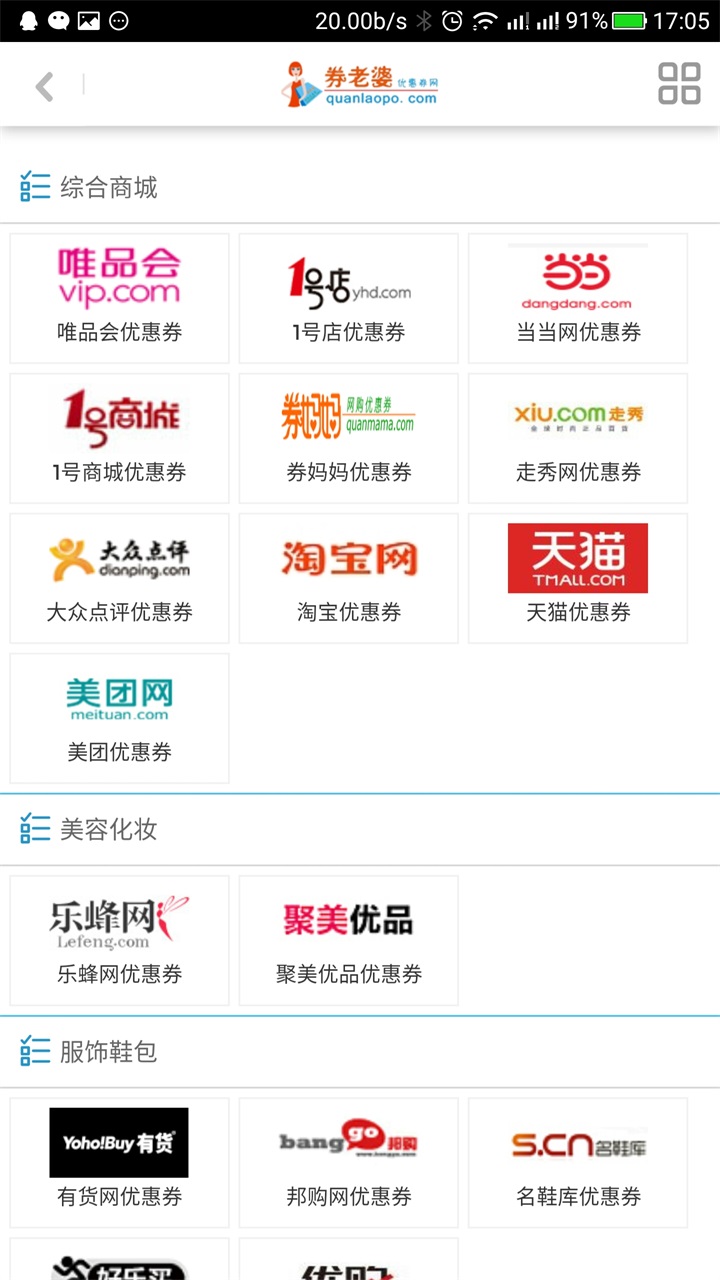Tap the 券妈妈优惠券 card
720x1280 pixels.
click(x=348, y=438)
